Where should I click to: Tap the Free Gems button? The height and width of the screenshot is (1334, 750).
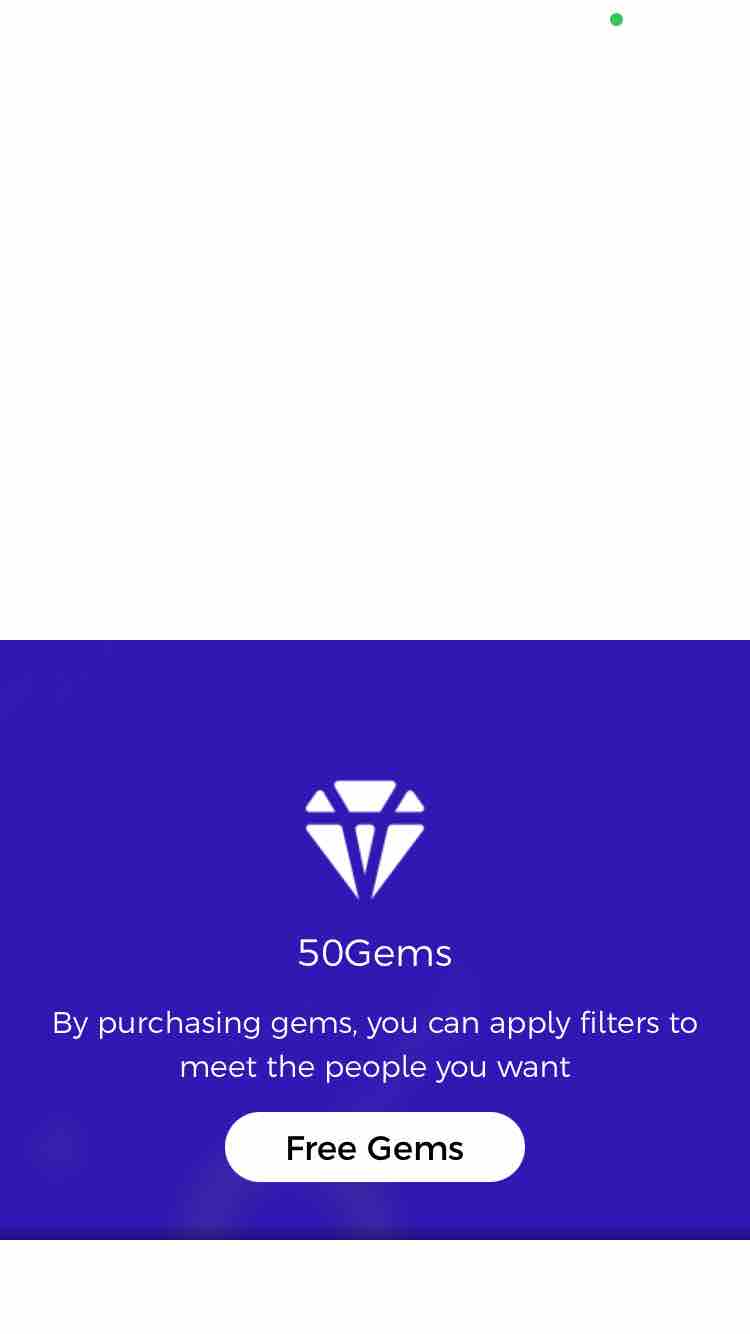(375, 1147)
